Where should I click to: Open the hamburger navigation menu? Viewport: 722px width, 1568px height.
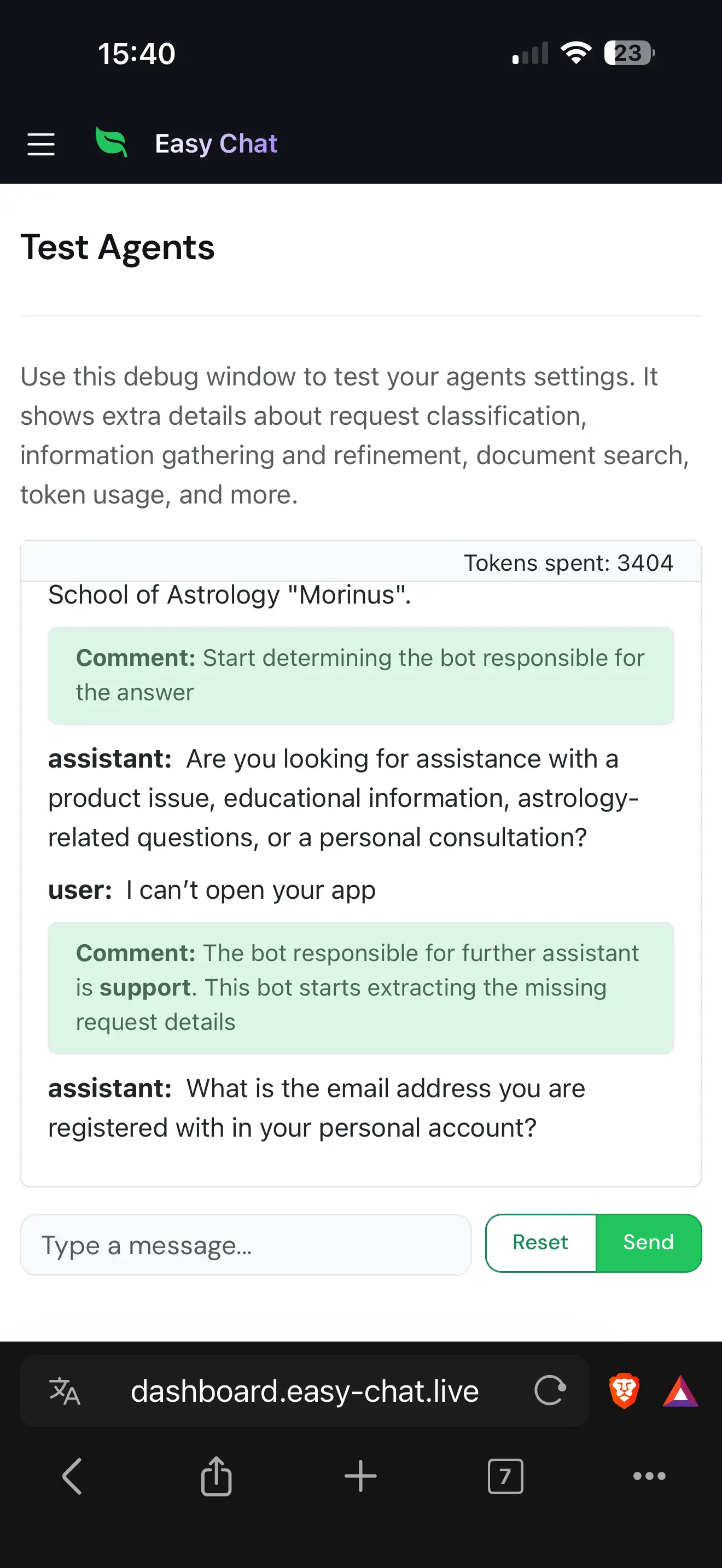coord(40,144)
